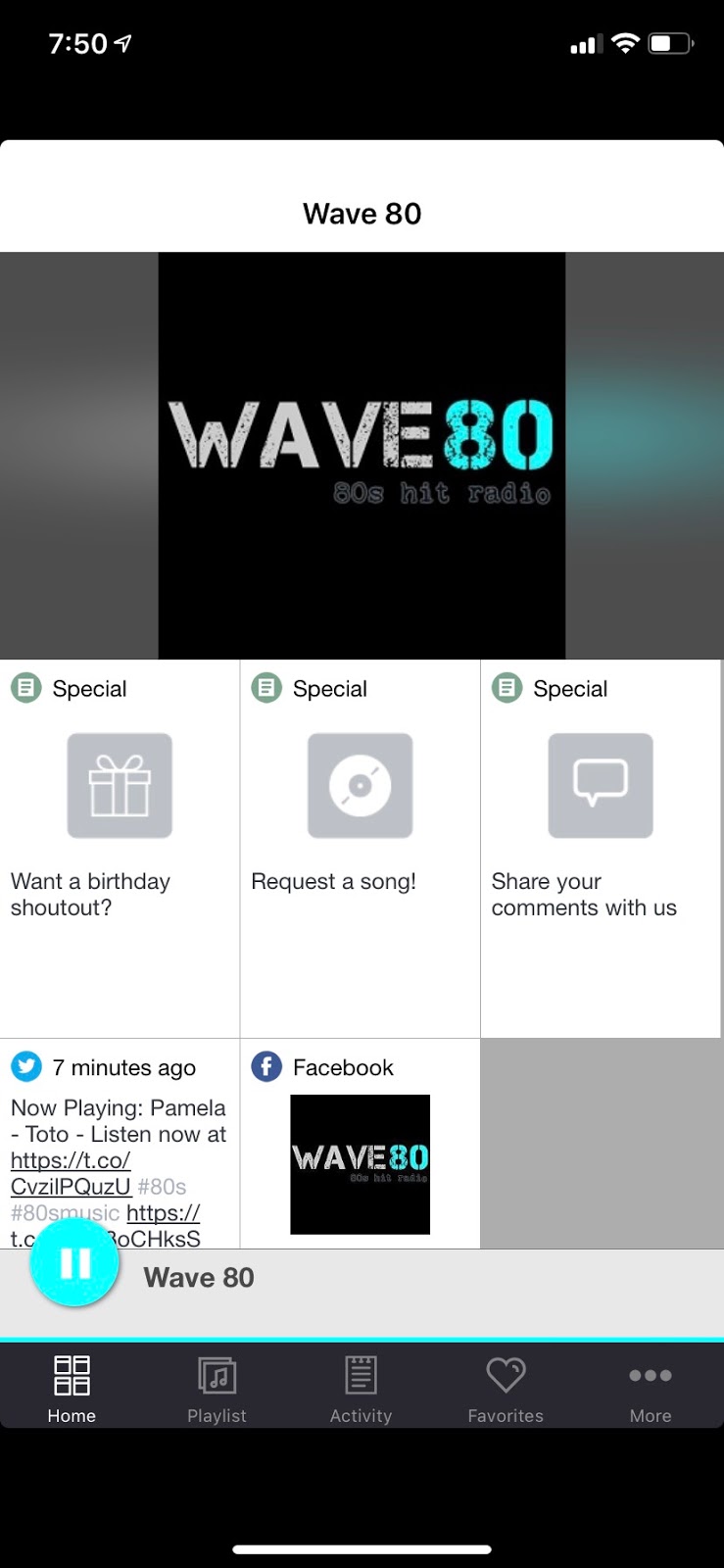Tap the speech bubble comments icon
Image resolution: width=724 pixels, height=1568 pixels.
tap(600, 786)
